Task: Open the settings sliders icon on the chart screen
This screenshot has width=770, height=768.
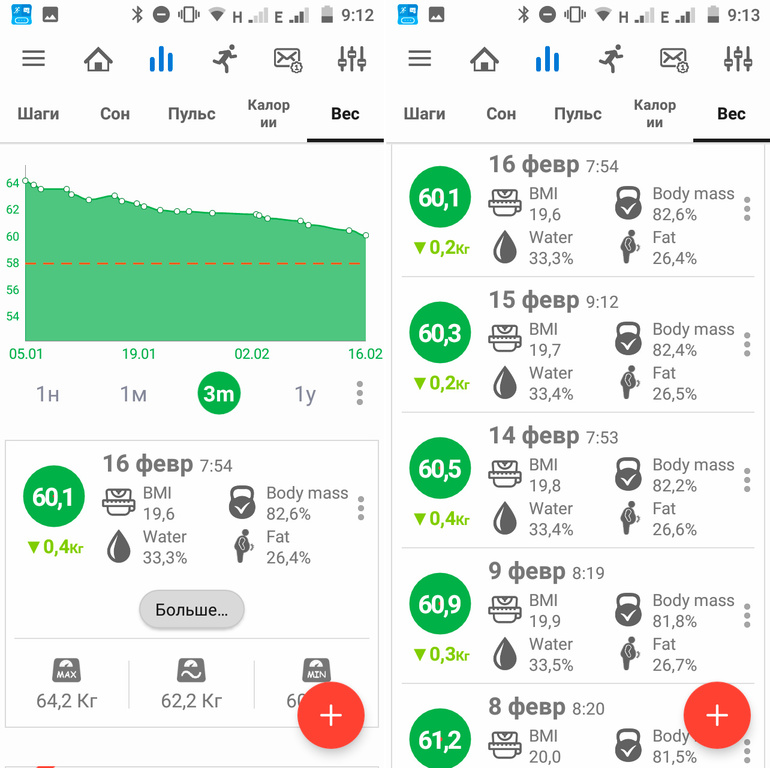Action: click(351, 59)
